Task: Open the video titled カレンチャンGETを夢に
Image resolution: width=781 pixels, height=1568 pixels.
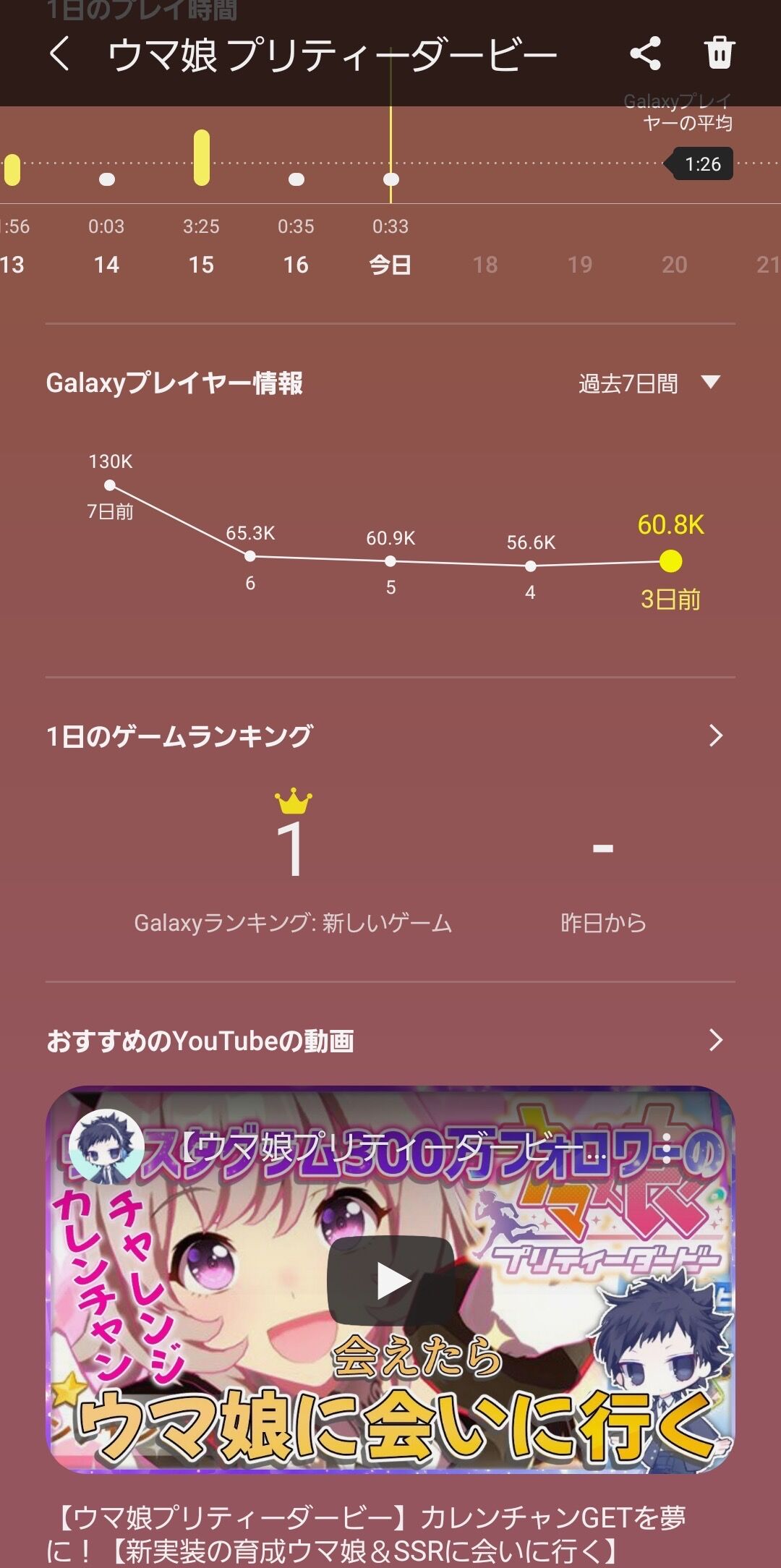Action: [390, 1532]
